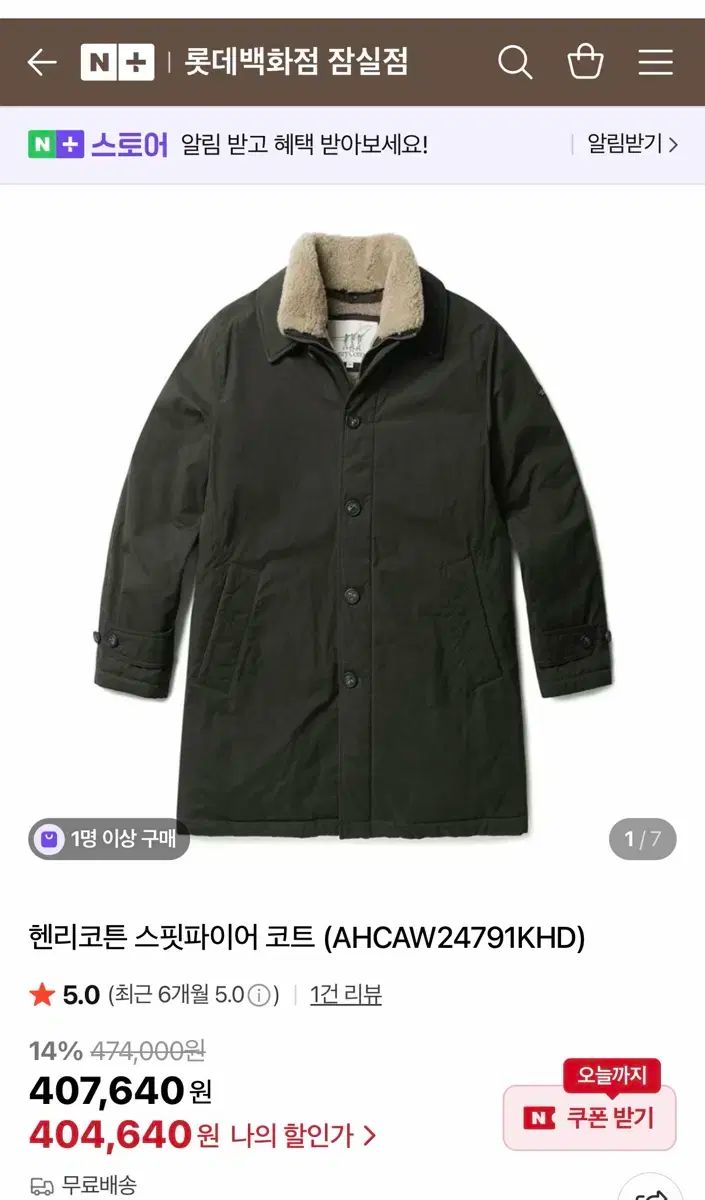Screen dimensions: 705x1200
Task: Open the shopping bag cart
Action: pos(585,63)
